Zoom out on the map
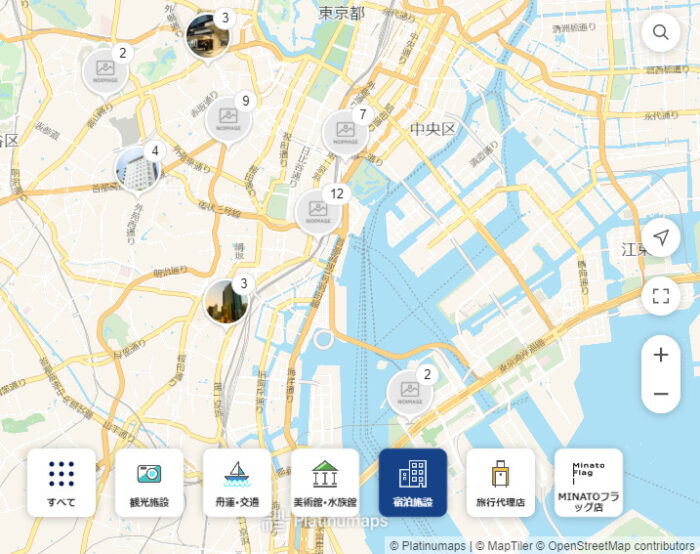 click(x=660, y=394)
